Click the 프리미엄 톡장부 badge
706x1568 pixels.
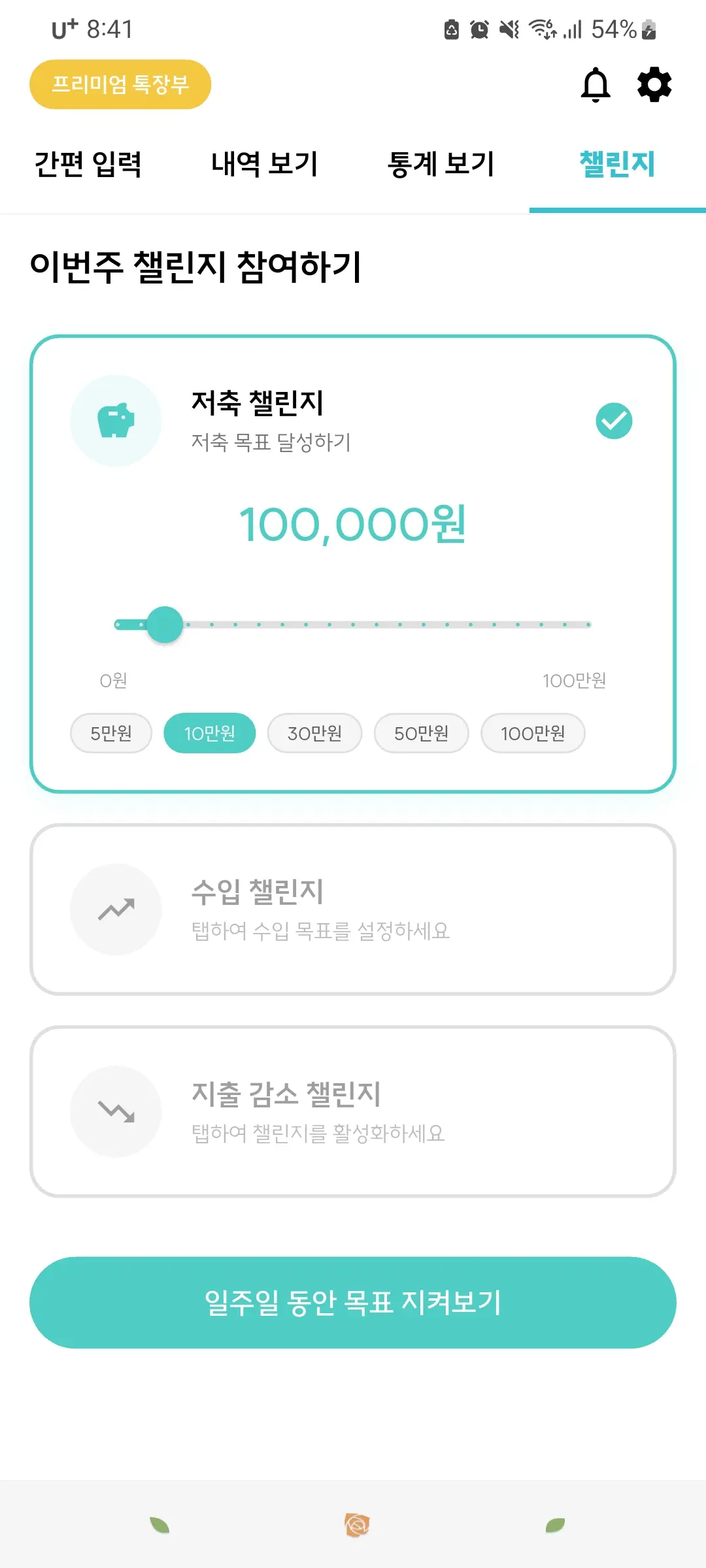(120, 84)
